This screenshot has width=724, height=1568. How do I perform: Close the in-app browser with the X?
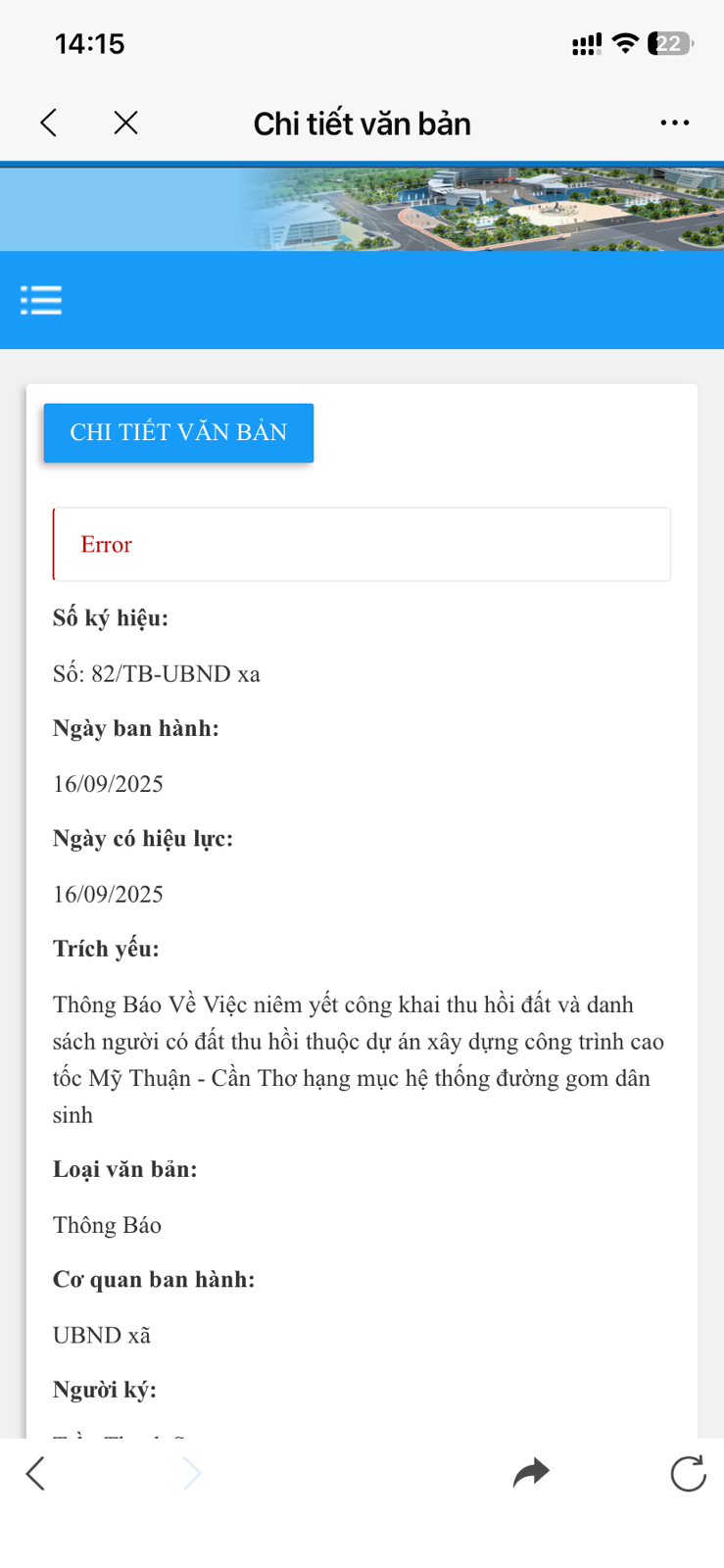(x=125, y=122)
